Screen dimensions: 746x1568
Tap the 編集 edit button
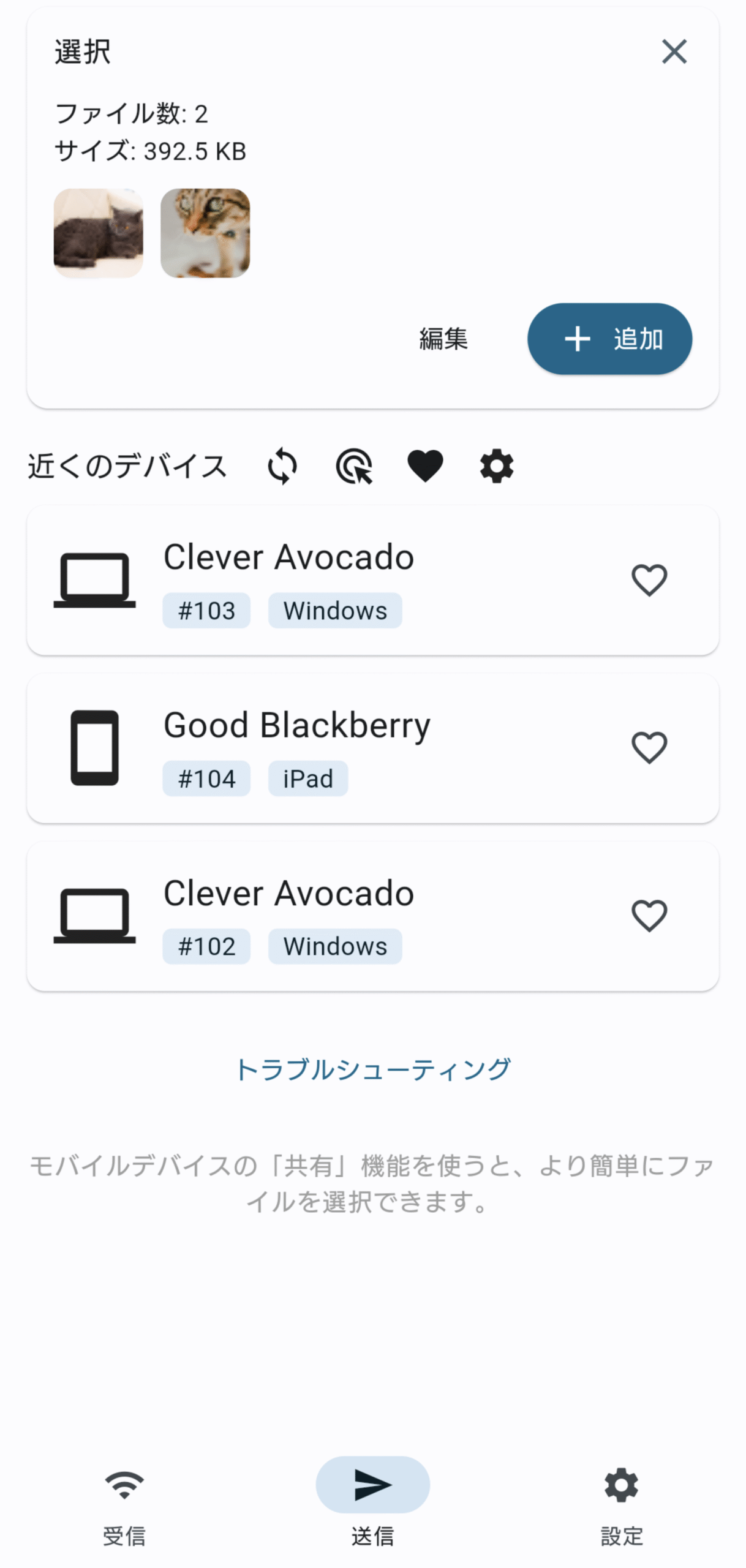(x=443, y=339)
